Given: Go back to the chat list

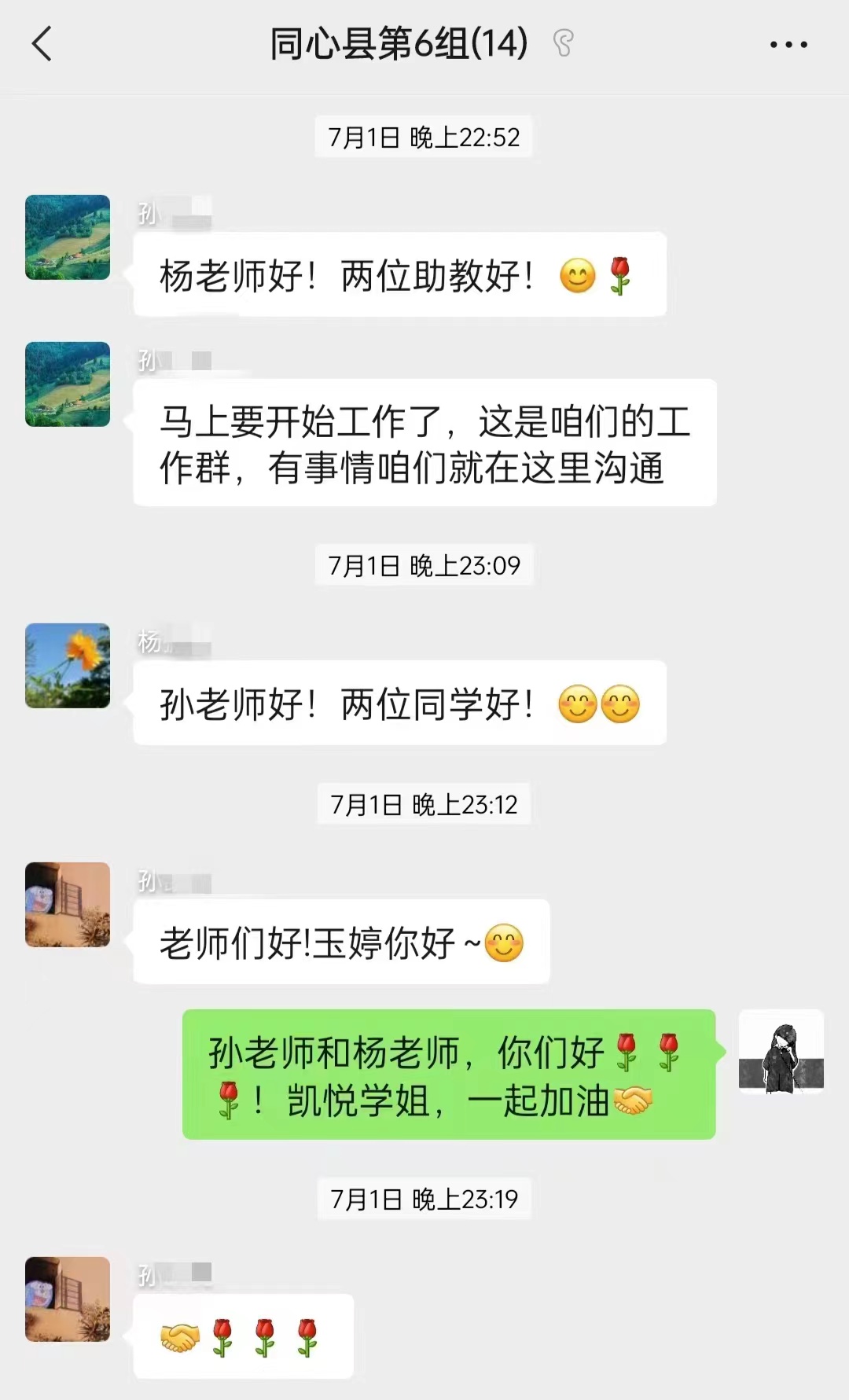Looking at the screenshot, I should (x=42, y=44).
